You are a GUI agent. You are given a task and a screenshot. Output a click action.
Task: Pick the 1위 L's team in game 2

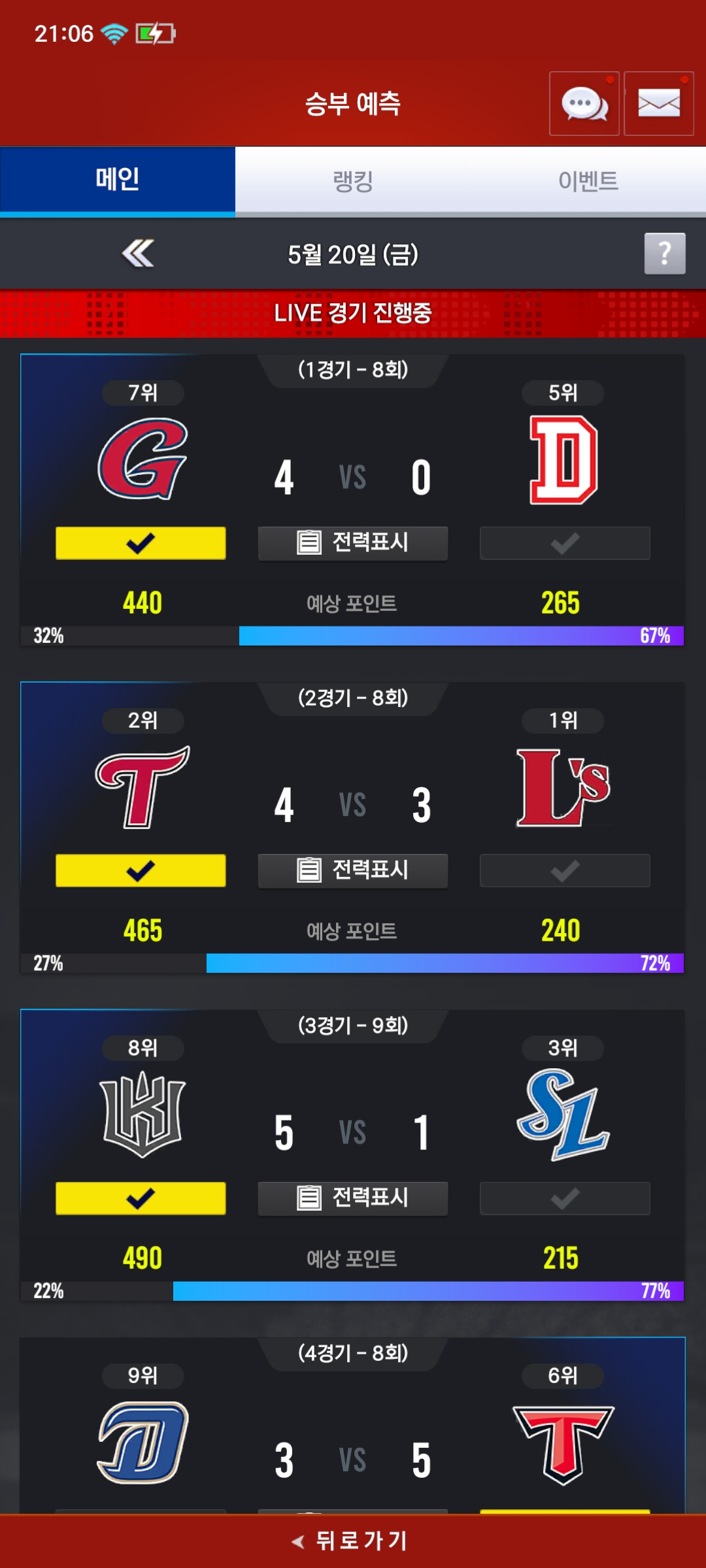pyautogui.click(x=565, y=870)
